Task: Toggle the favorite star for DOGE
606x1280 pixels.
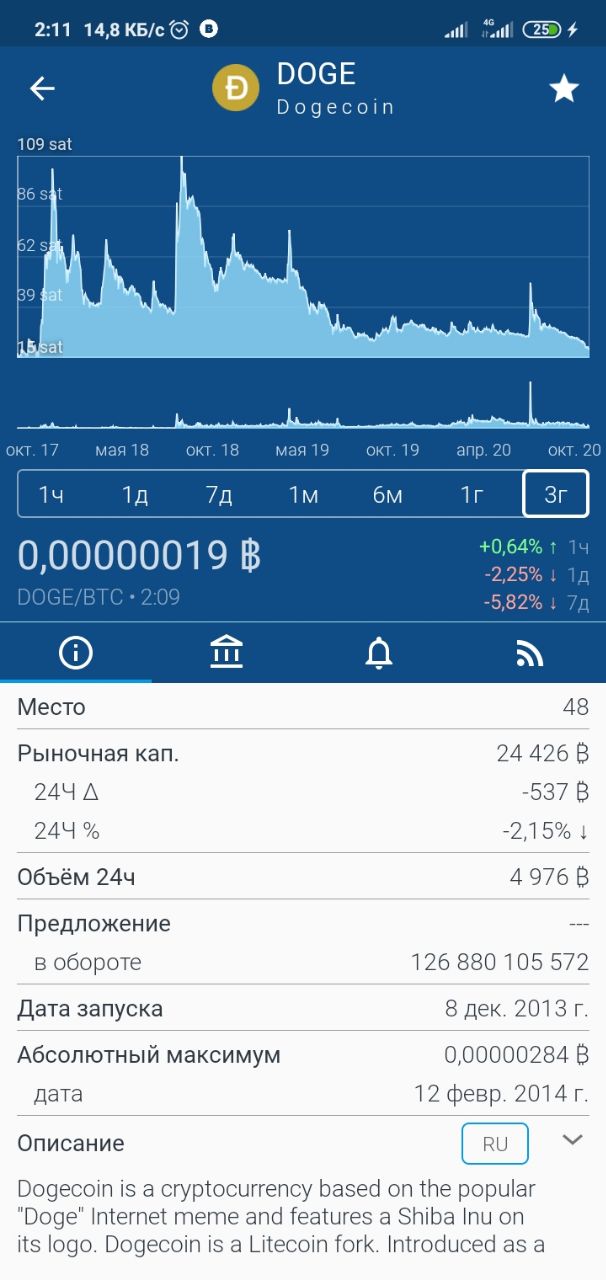Action: click(x=564, y=89)
